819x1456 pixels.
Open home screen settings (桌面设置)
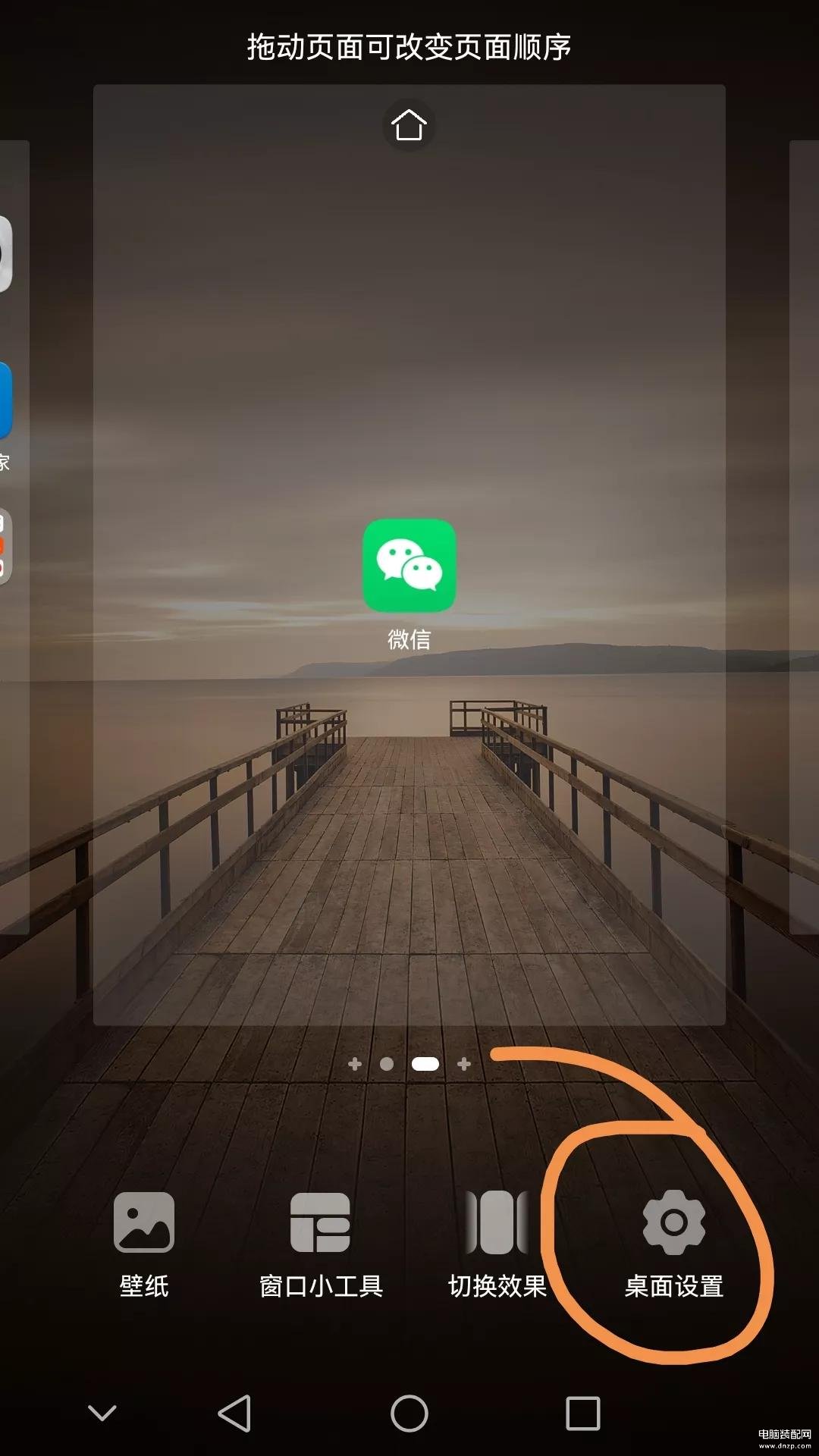674,1244
